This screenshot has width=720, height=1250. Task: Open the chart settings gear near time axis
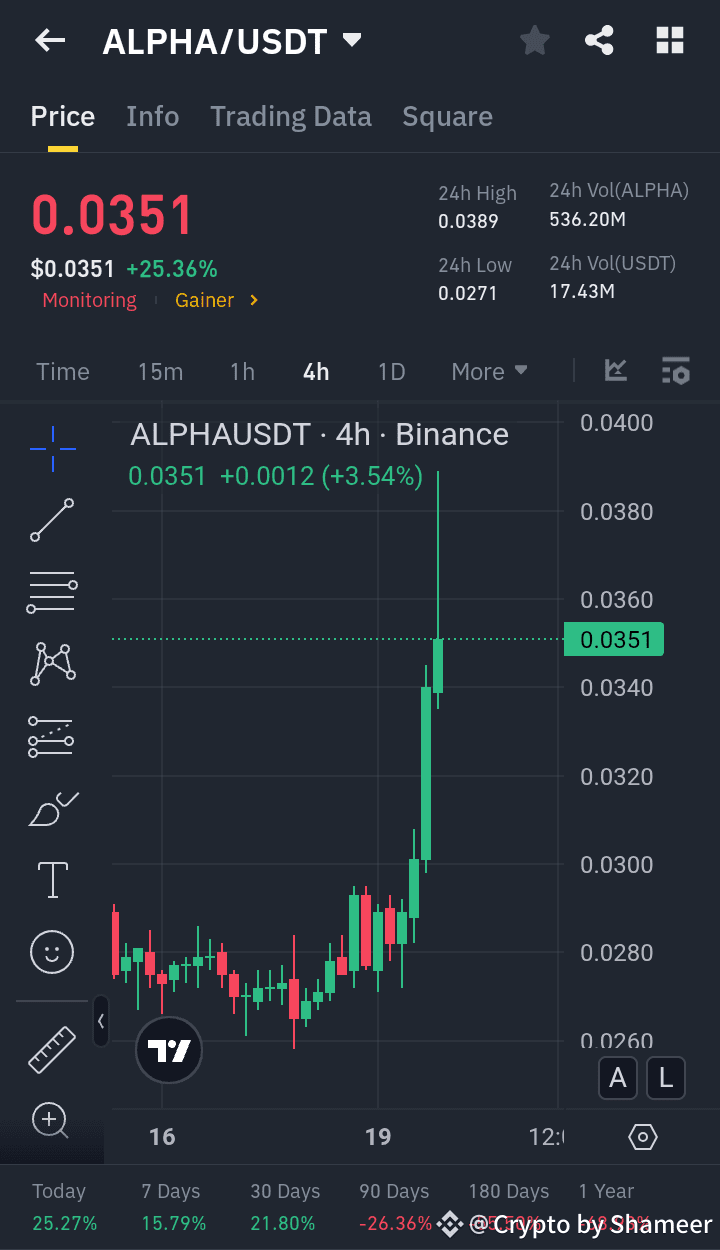pyautogui.click(x=642, y=1136)
